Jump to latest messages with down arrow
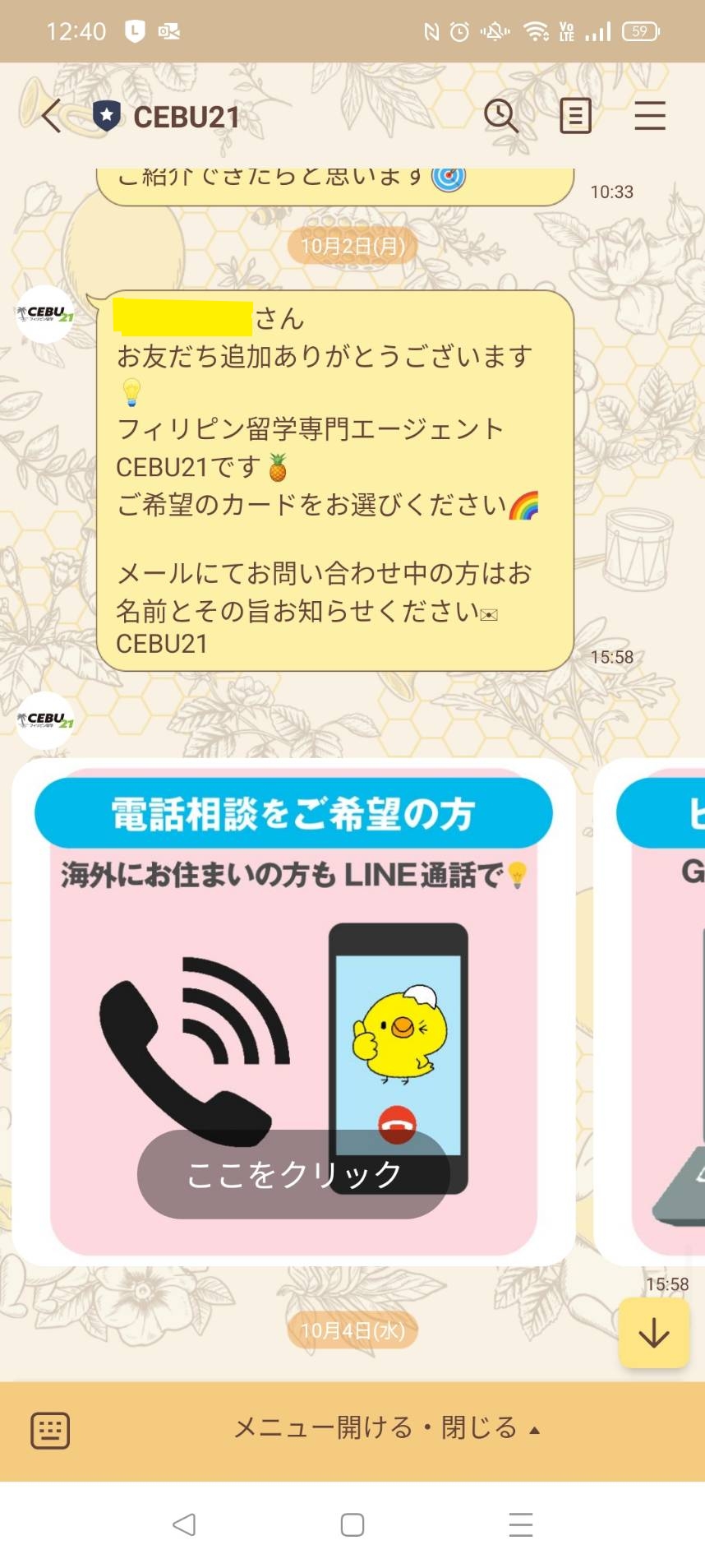Viewport: 705px width, 1568px height. coord(653,1333)
